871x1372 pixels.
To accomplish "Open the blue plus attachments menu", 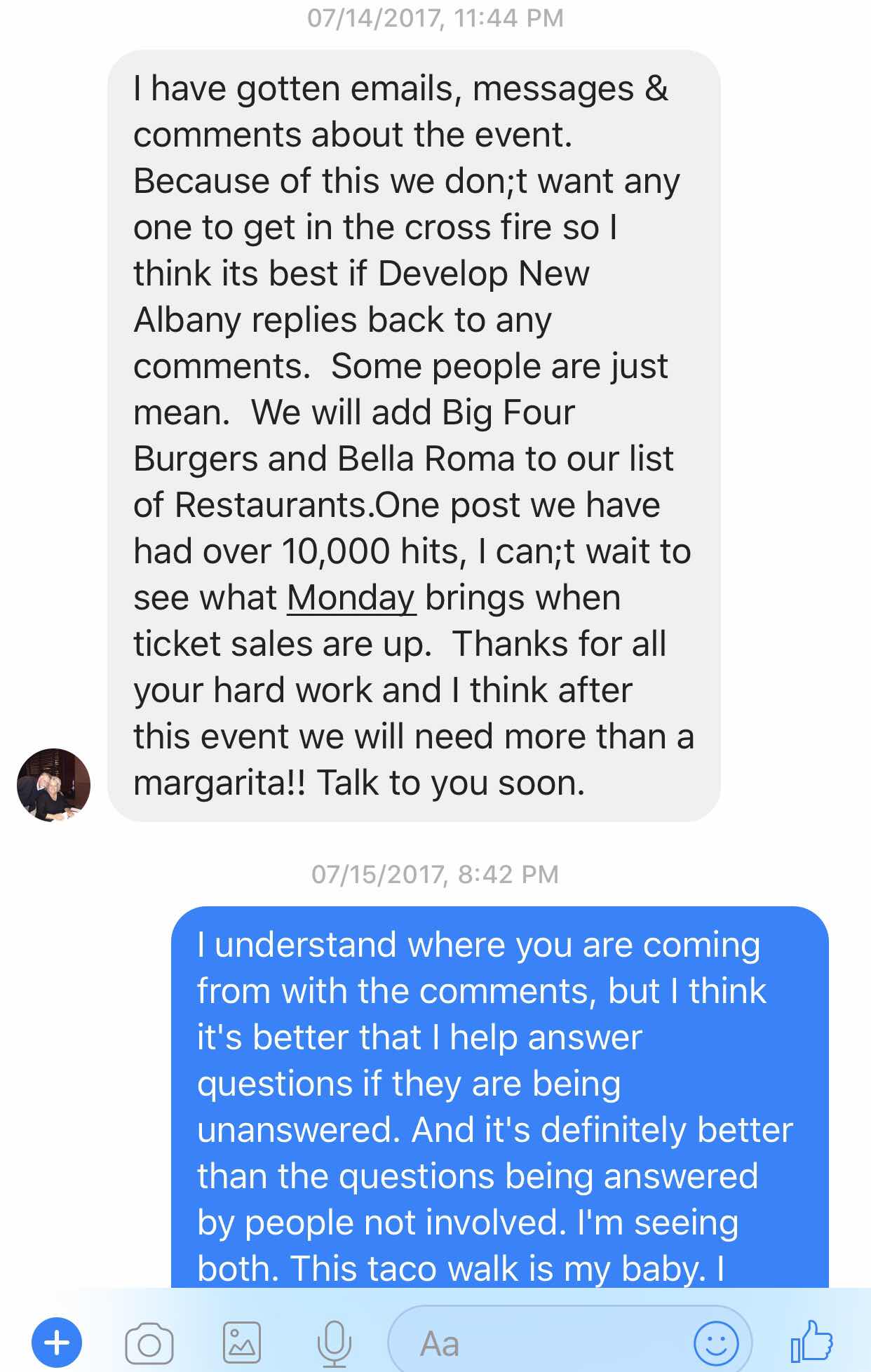I will pos(57,1343).
